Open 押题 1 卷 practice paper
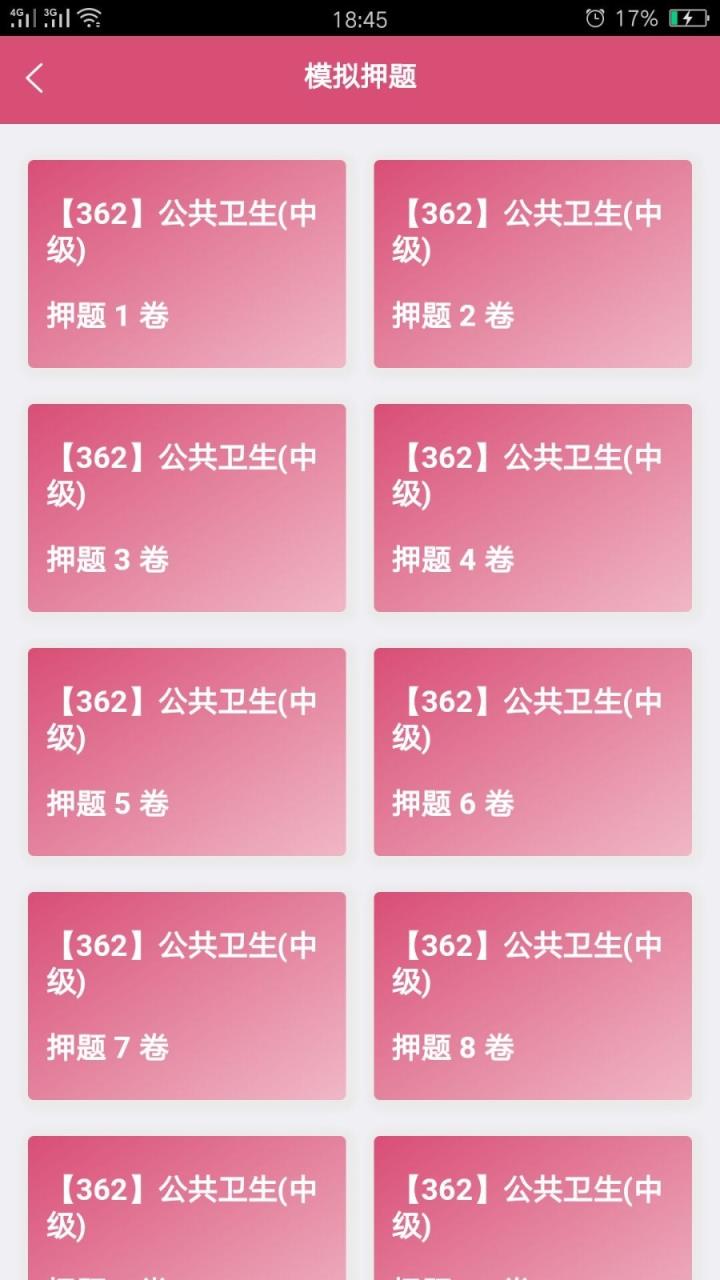Viewport: 720px width, 1280px height. pyautogui.click(x=186, y=263)
